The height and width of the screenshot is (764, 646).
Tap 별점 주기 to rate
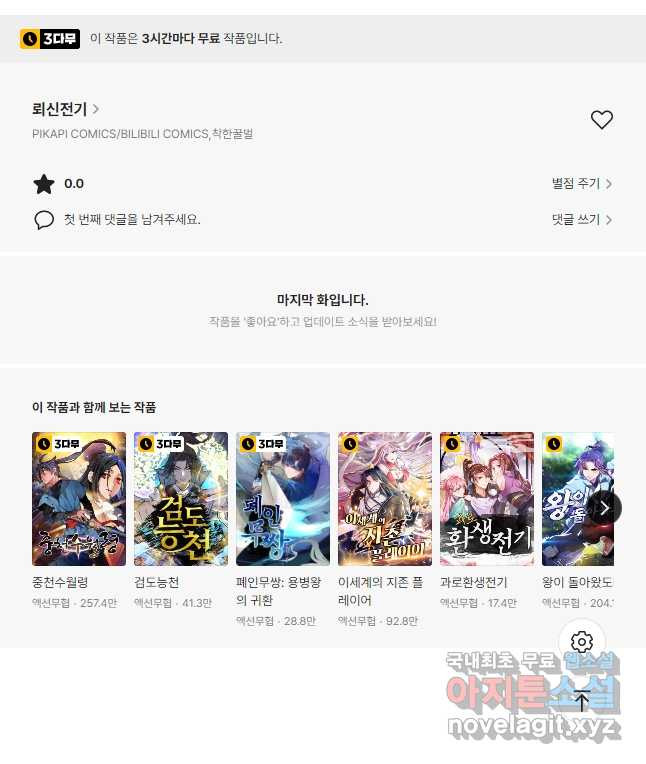click(581, 184)
